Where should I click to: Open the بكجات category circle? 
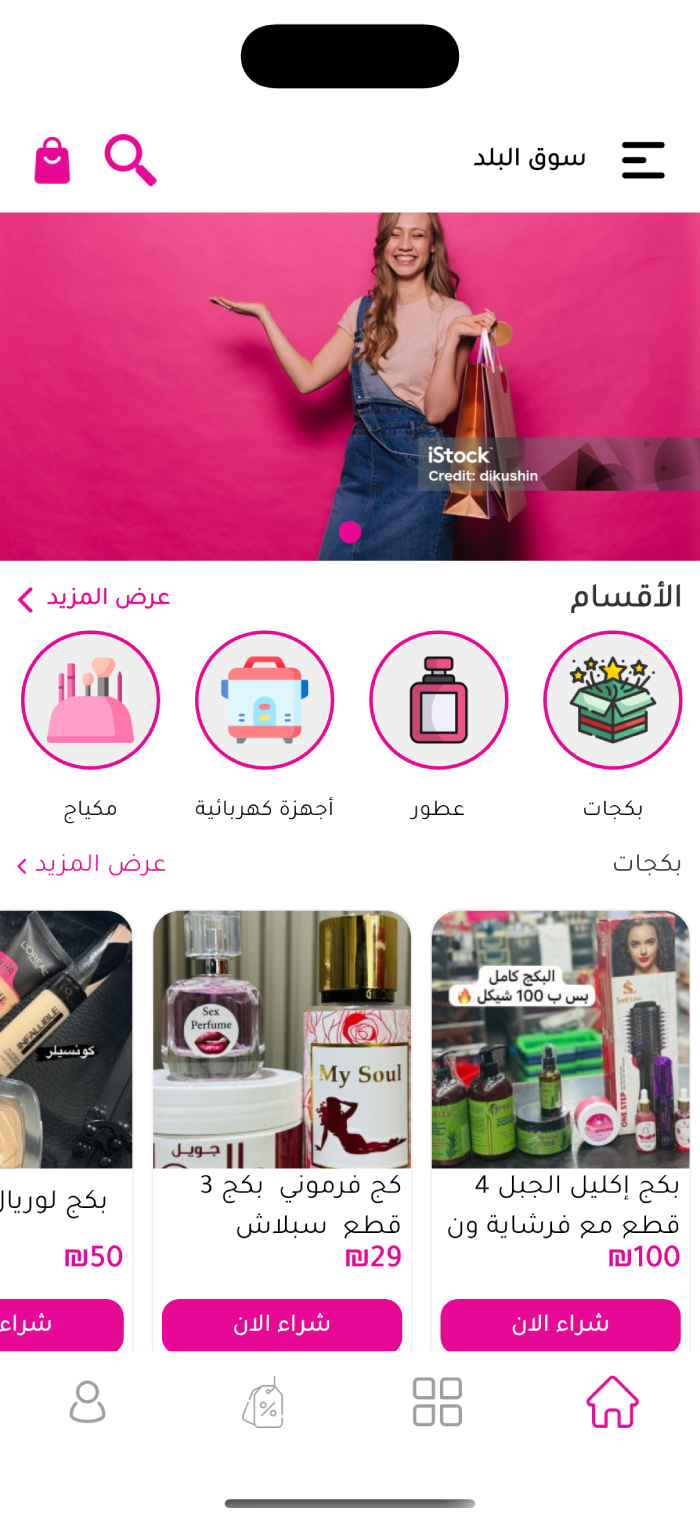[612, 700]
